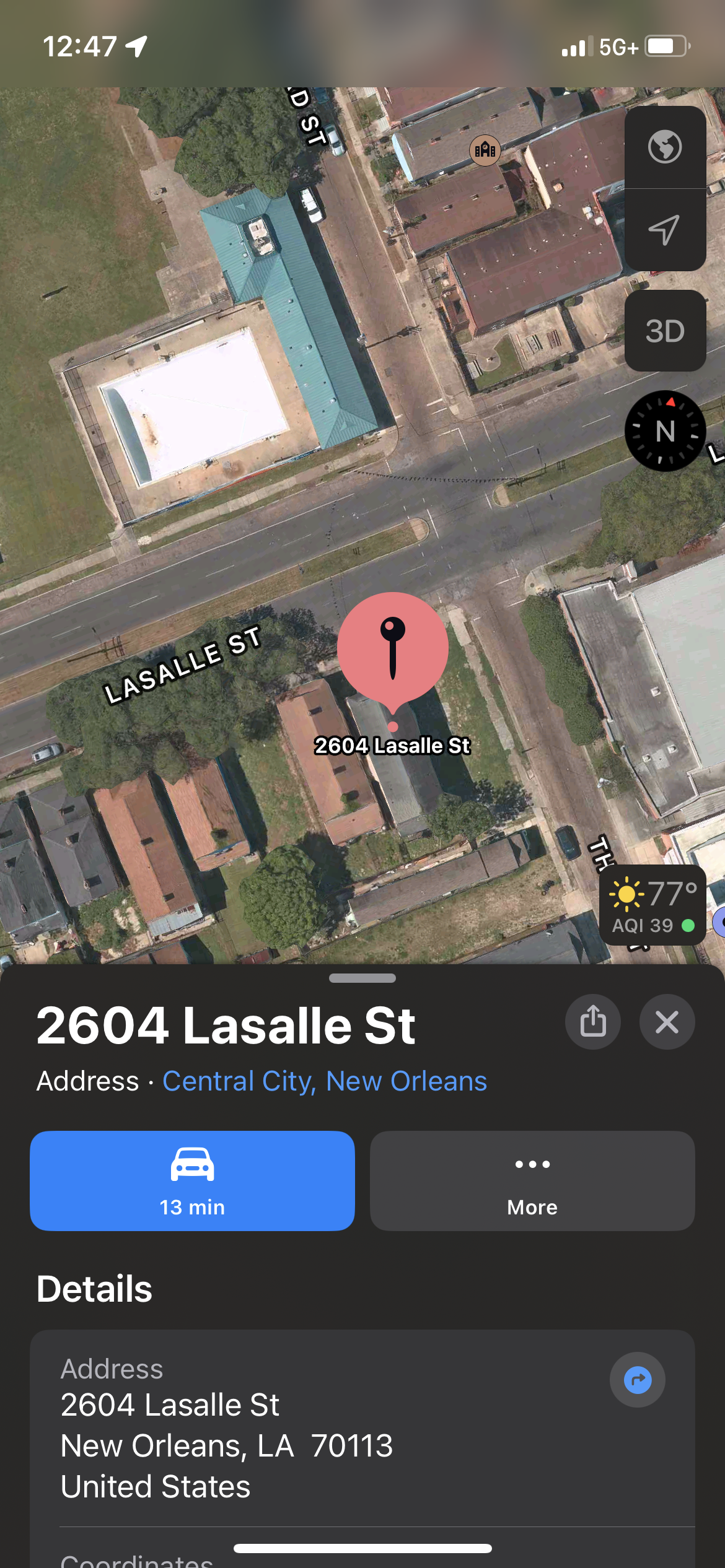Switch map to 3D view
The width and height of the screenshot is (725, 1568).
665,331
